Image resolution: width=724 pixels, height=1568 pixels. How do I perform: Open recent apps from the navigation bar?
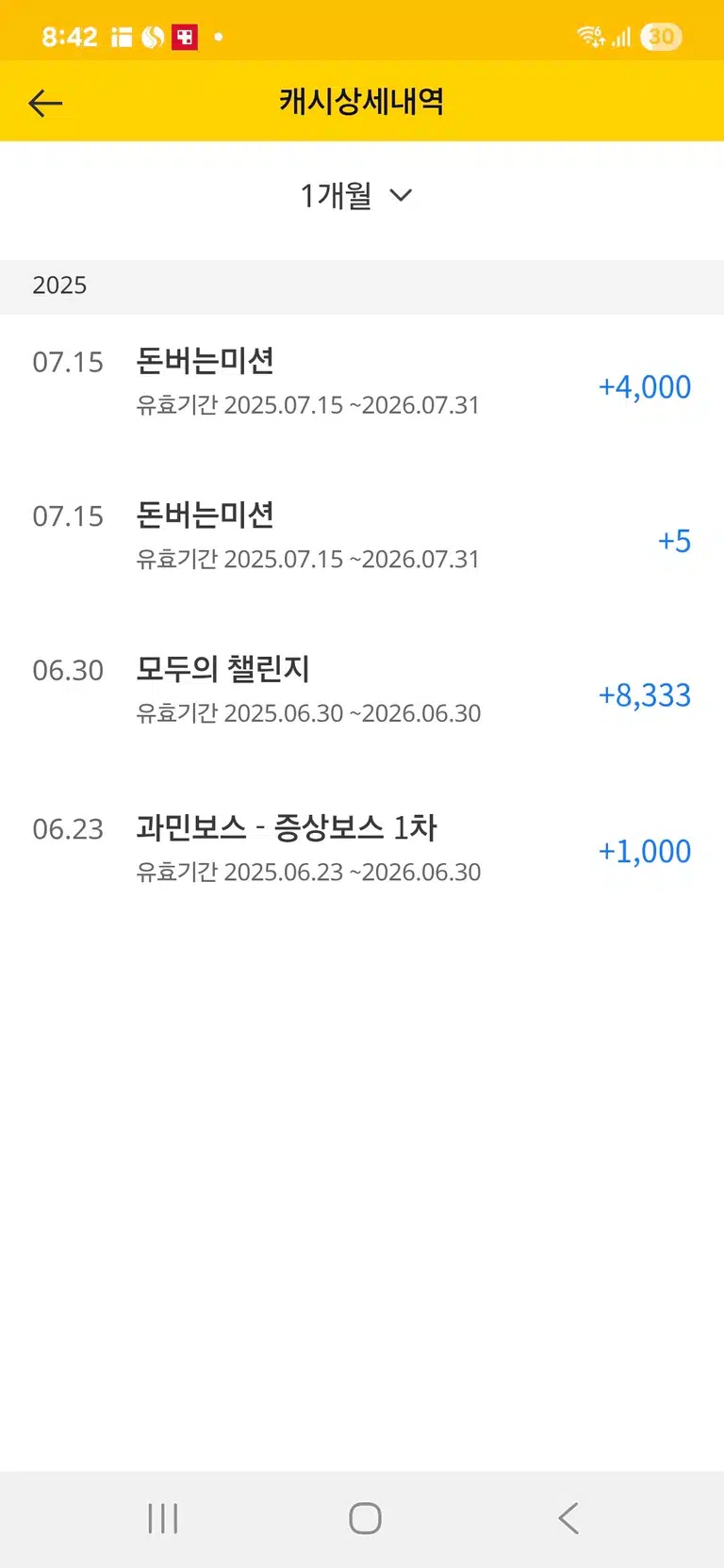click(x=163, y=1518)
